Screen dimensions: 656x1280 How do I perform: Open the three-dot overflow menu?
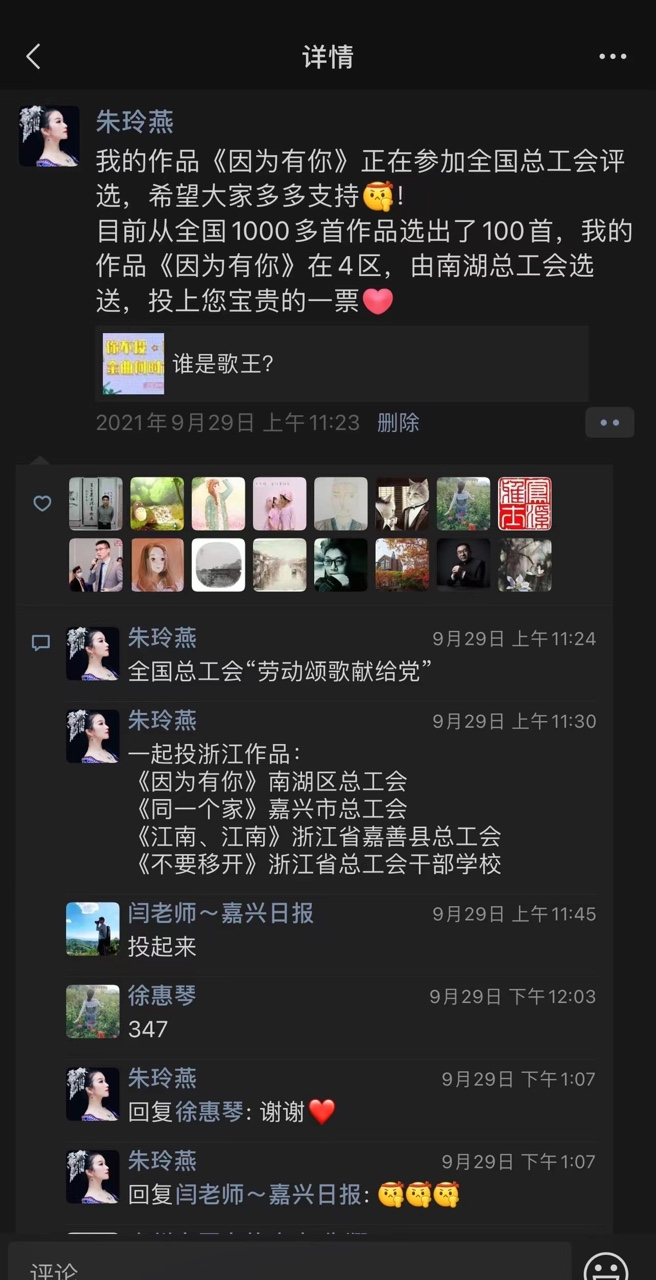[x=612, y=57]
